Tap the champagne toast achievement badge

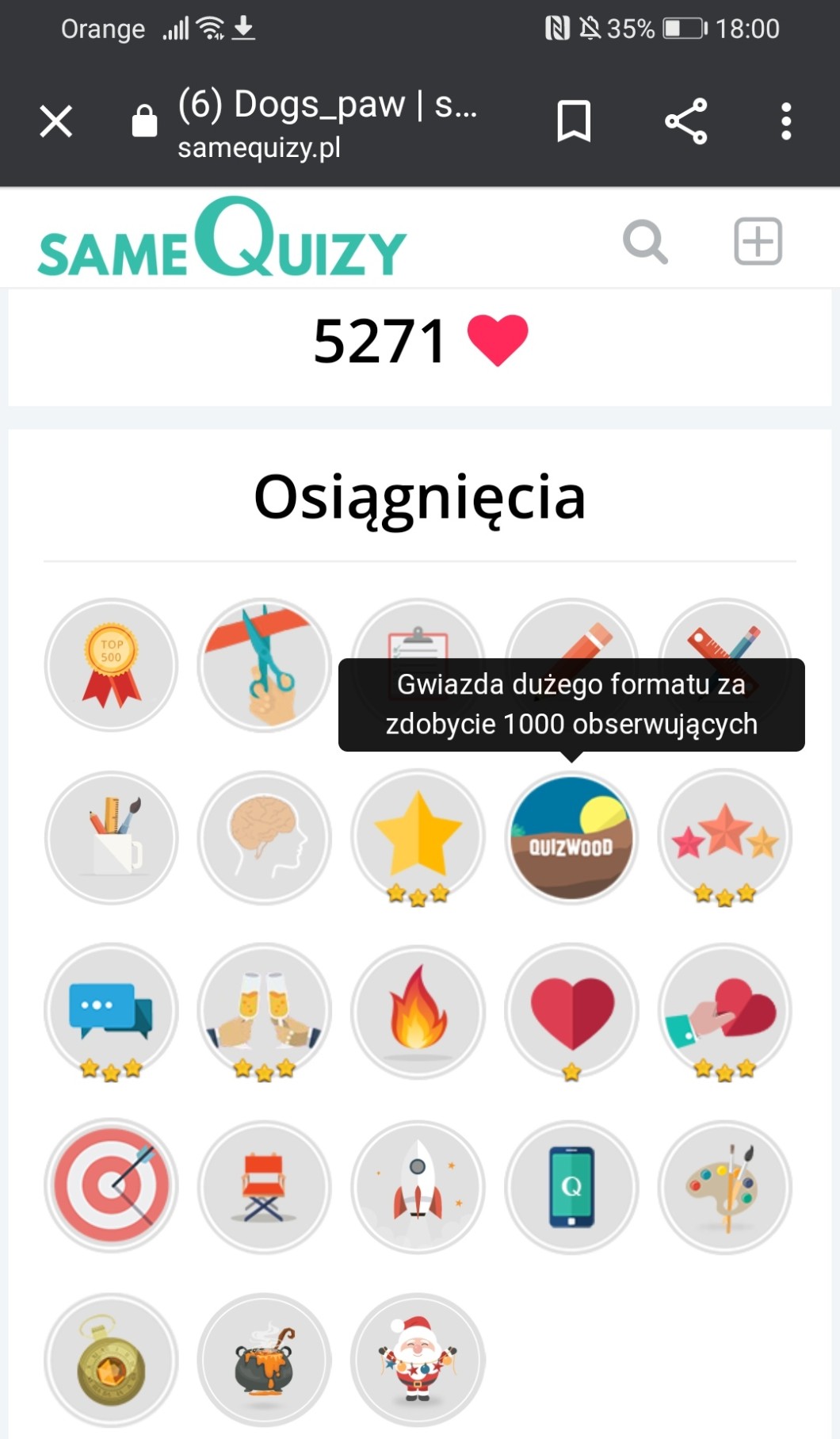pos(264,1011)
